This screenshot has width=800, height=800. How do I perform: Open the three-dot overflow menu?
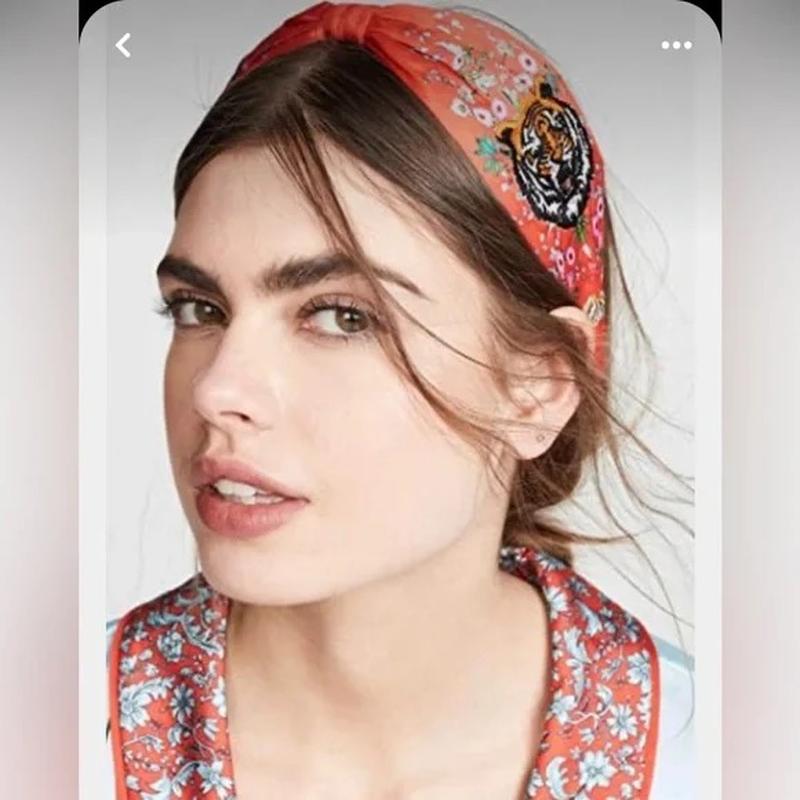pos(676,45)
